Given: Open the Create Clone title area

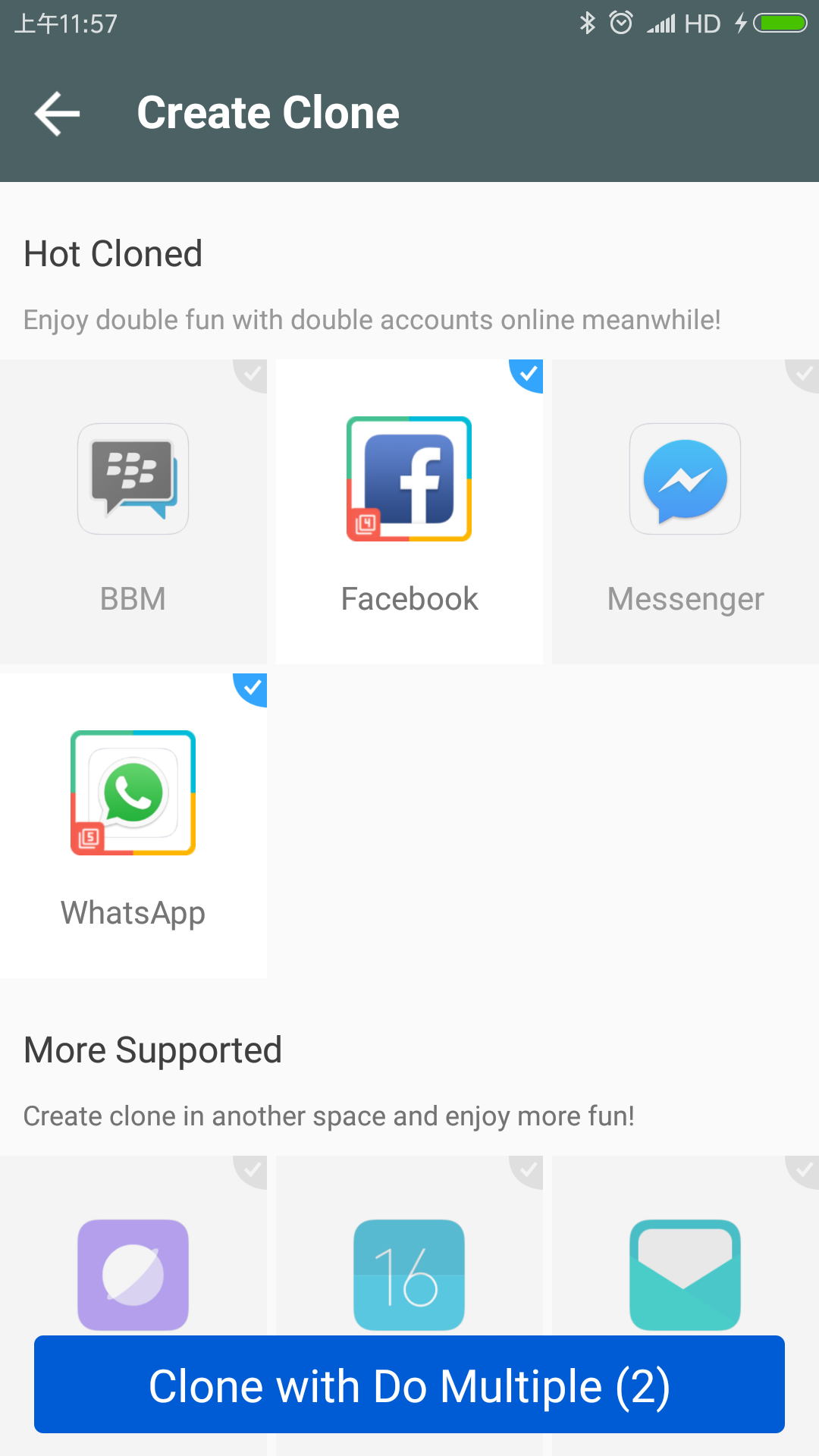Looking at the screenshot, I should (268, 111).
